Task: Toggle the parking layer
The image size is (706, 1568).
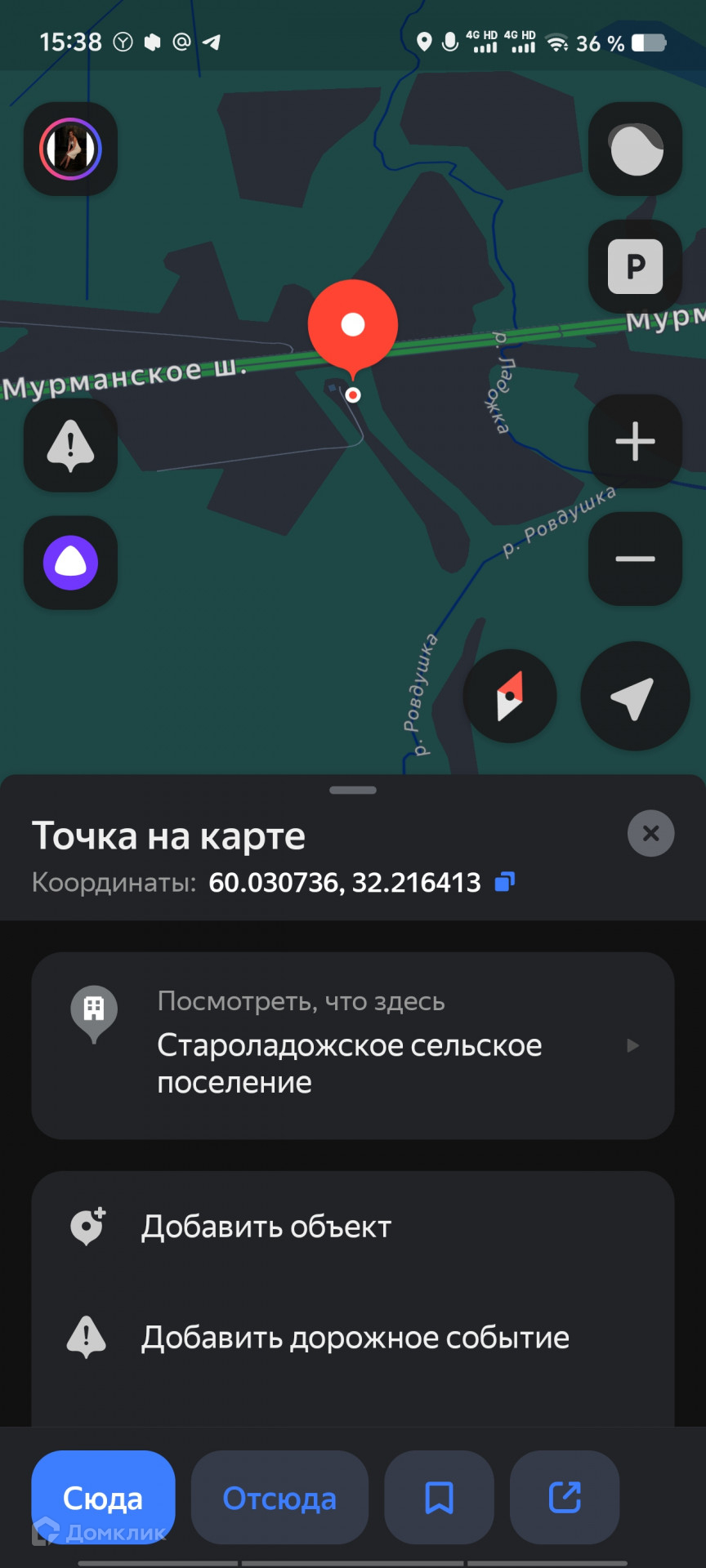Action: coord(635,266)
